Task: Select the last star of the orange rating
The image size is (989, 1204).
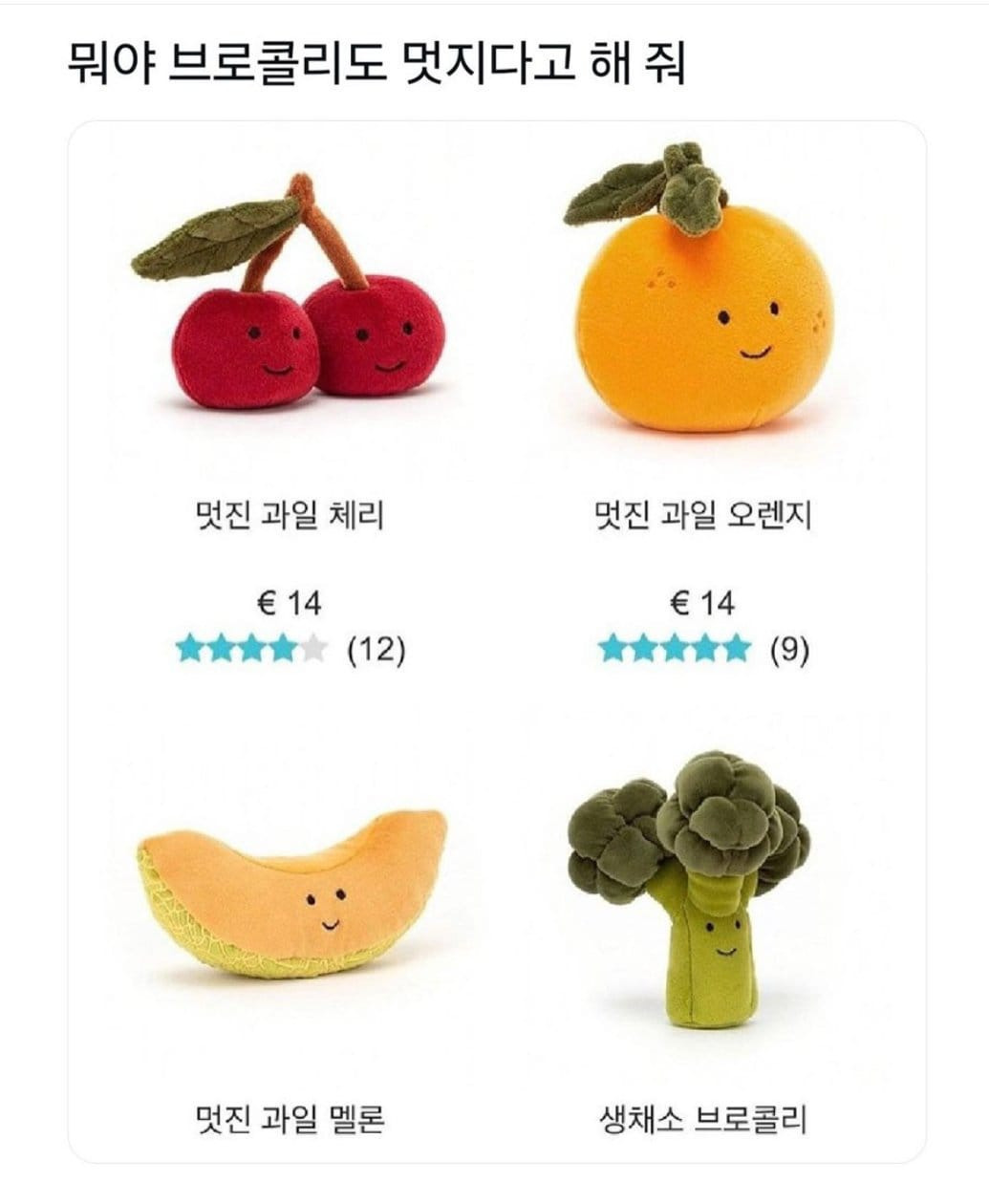Action: [738, 648]
